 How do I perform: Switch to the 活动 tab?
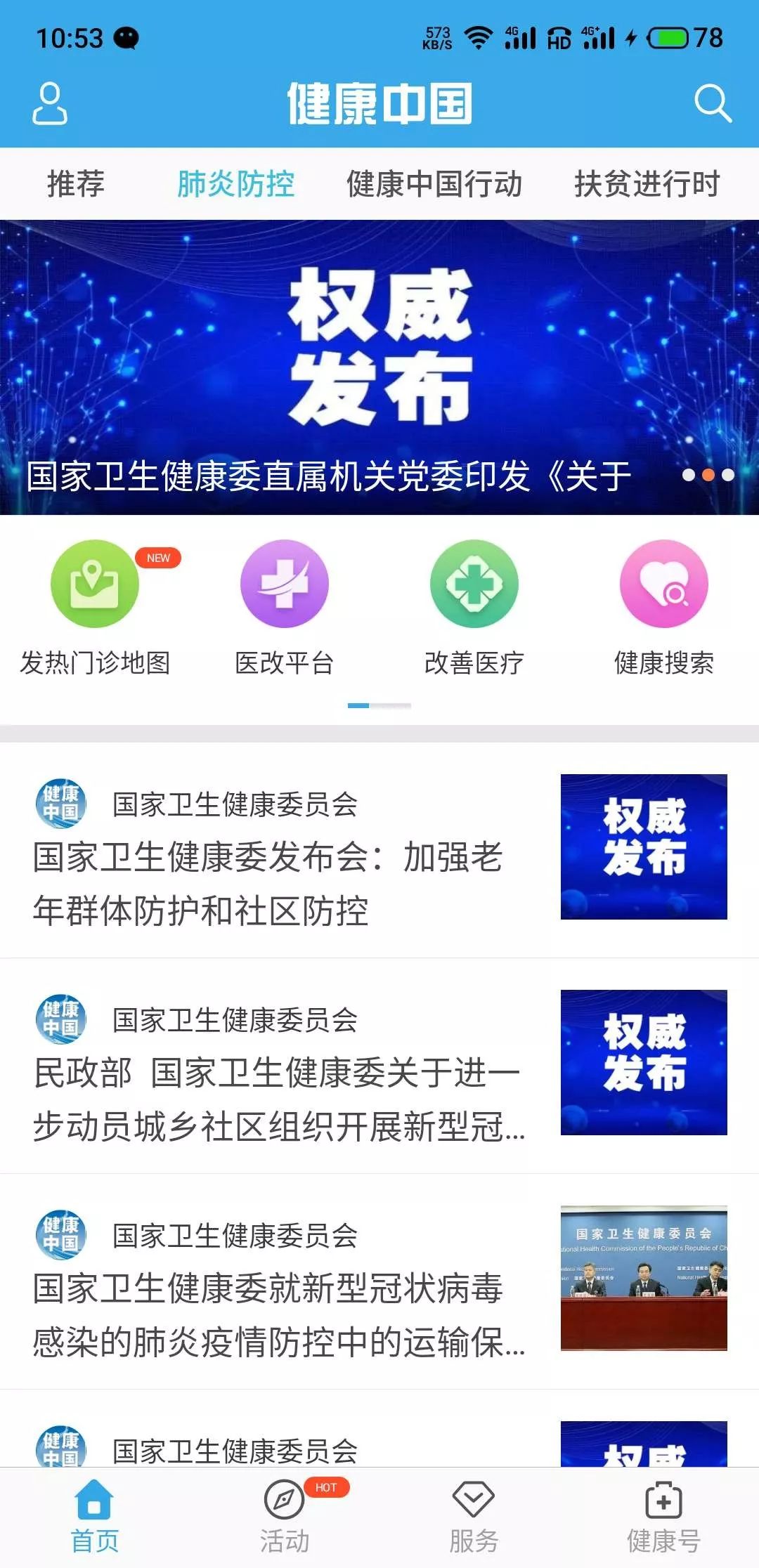(284, 1517)
